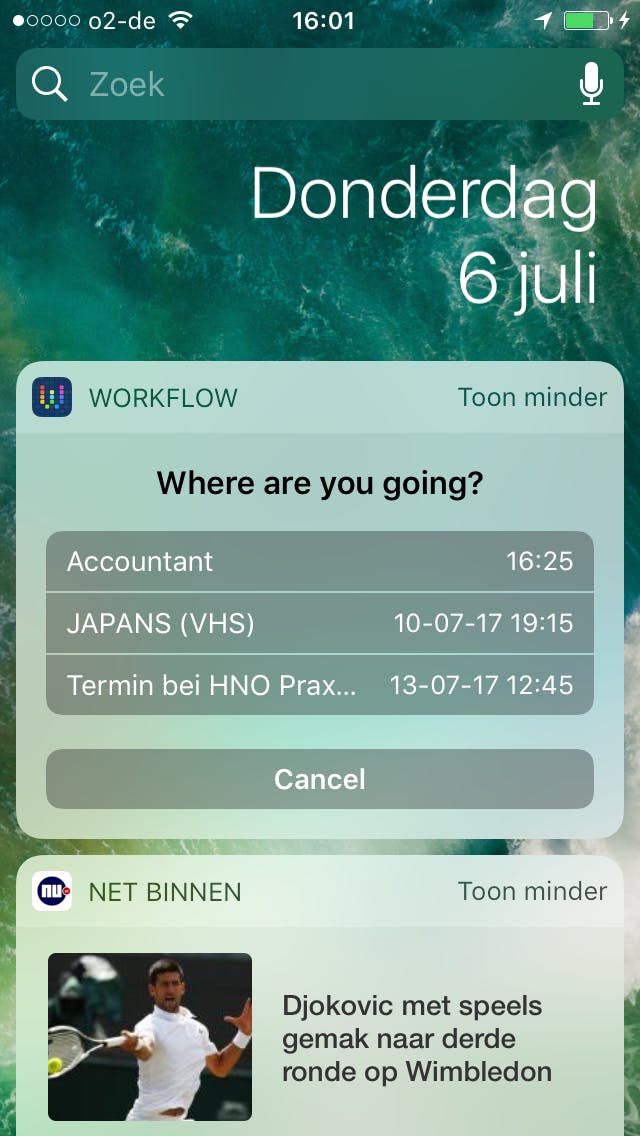Select the Accountant 16:25 destination
Screen dimensions: 640x1136
[x=320, y=561]
